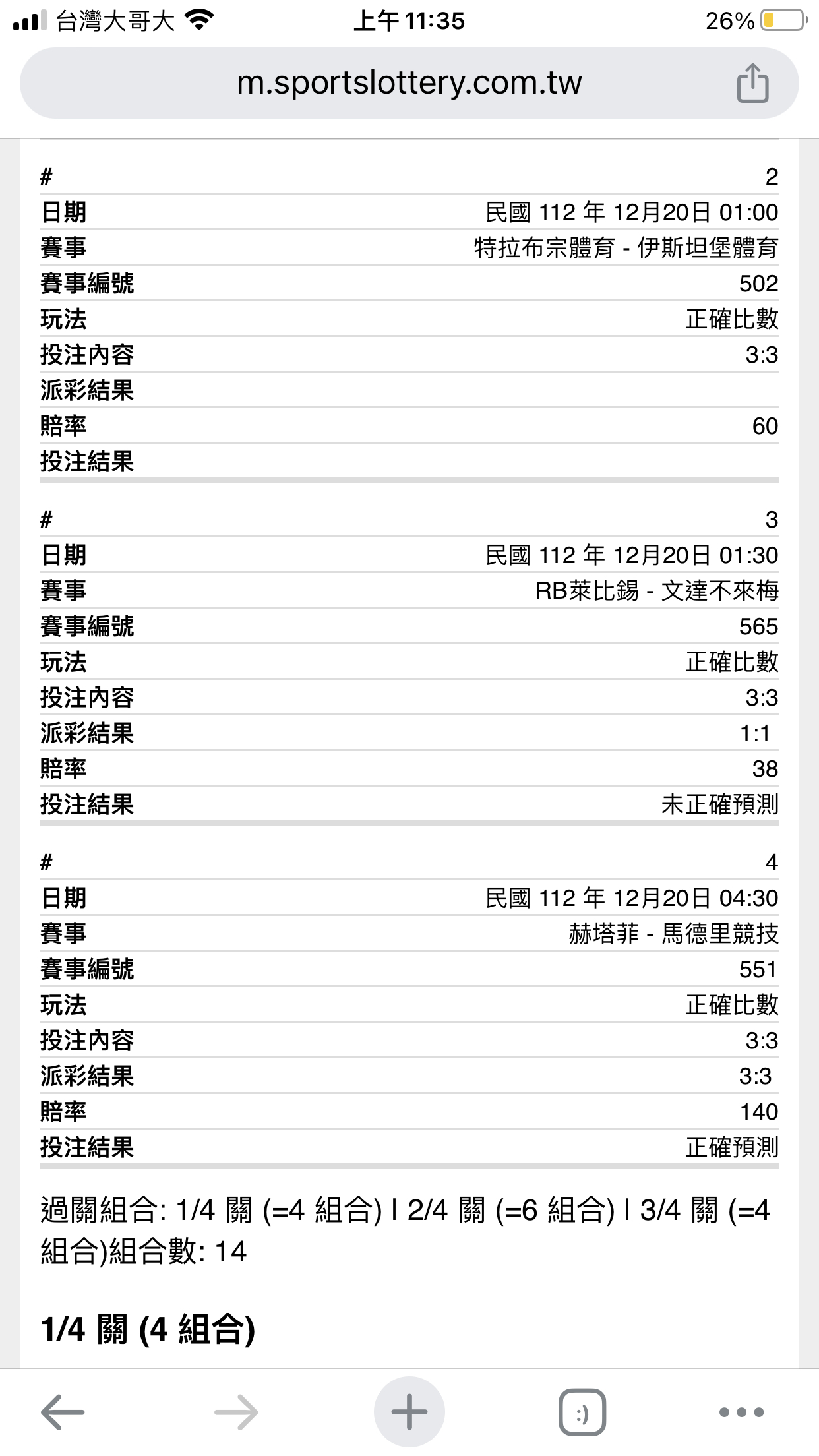Image resolution: width=819 pixels, height=1456 pixels.
Task: Share this page via the share icon
Action: (752, 83)
